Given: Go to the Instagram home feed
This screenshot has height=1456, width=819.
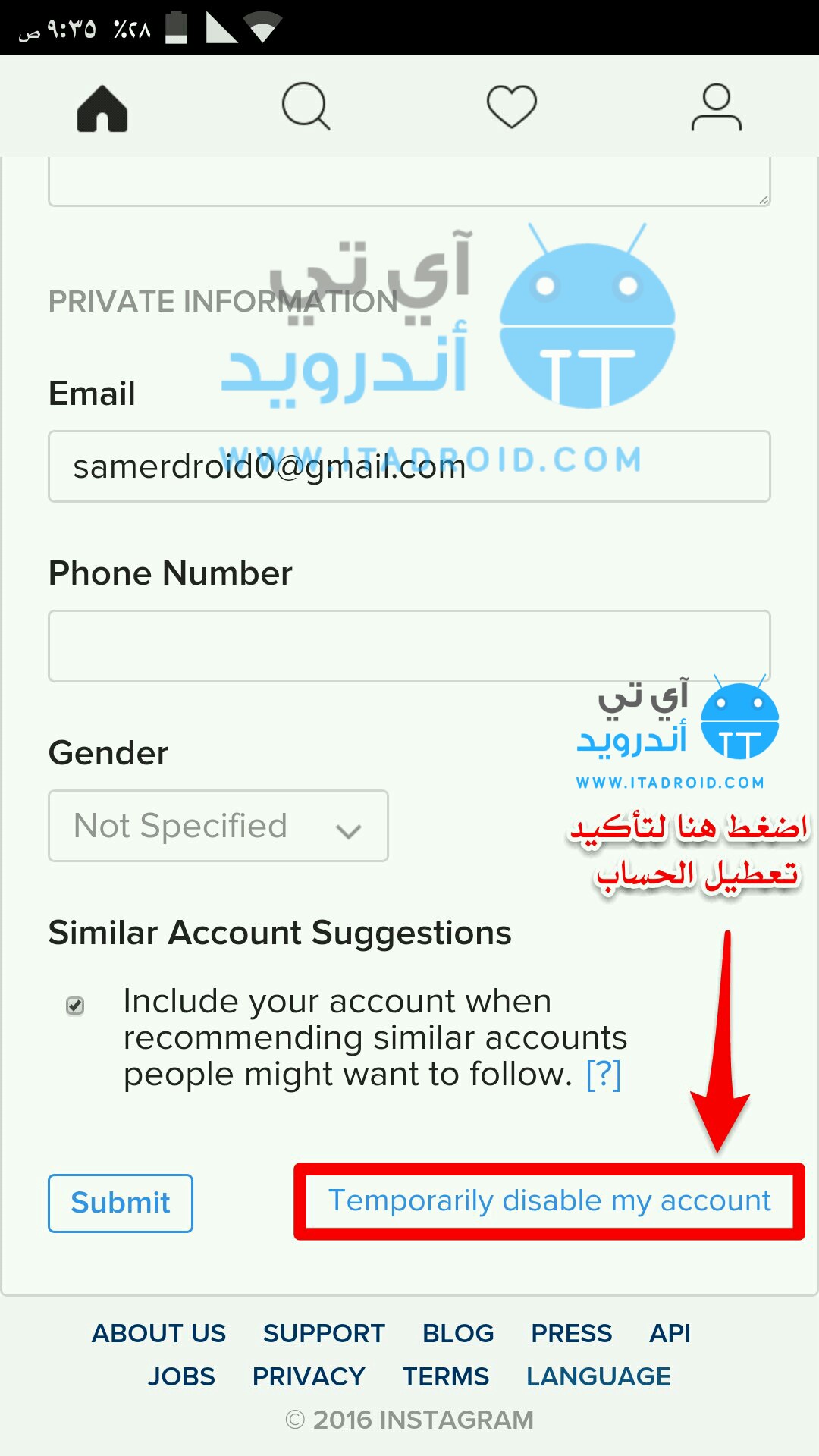Looking at the screenshot, I should tap(102, 108).
